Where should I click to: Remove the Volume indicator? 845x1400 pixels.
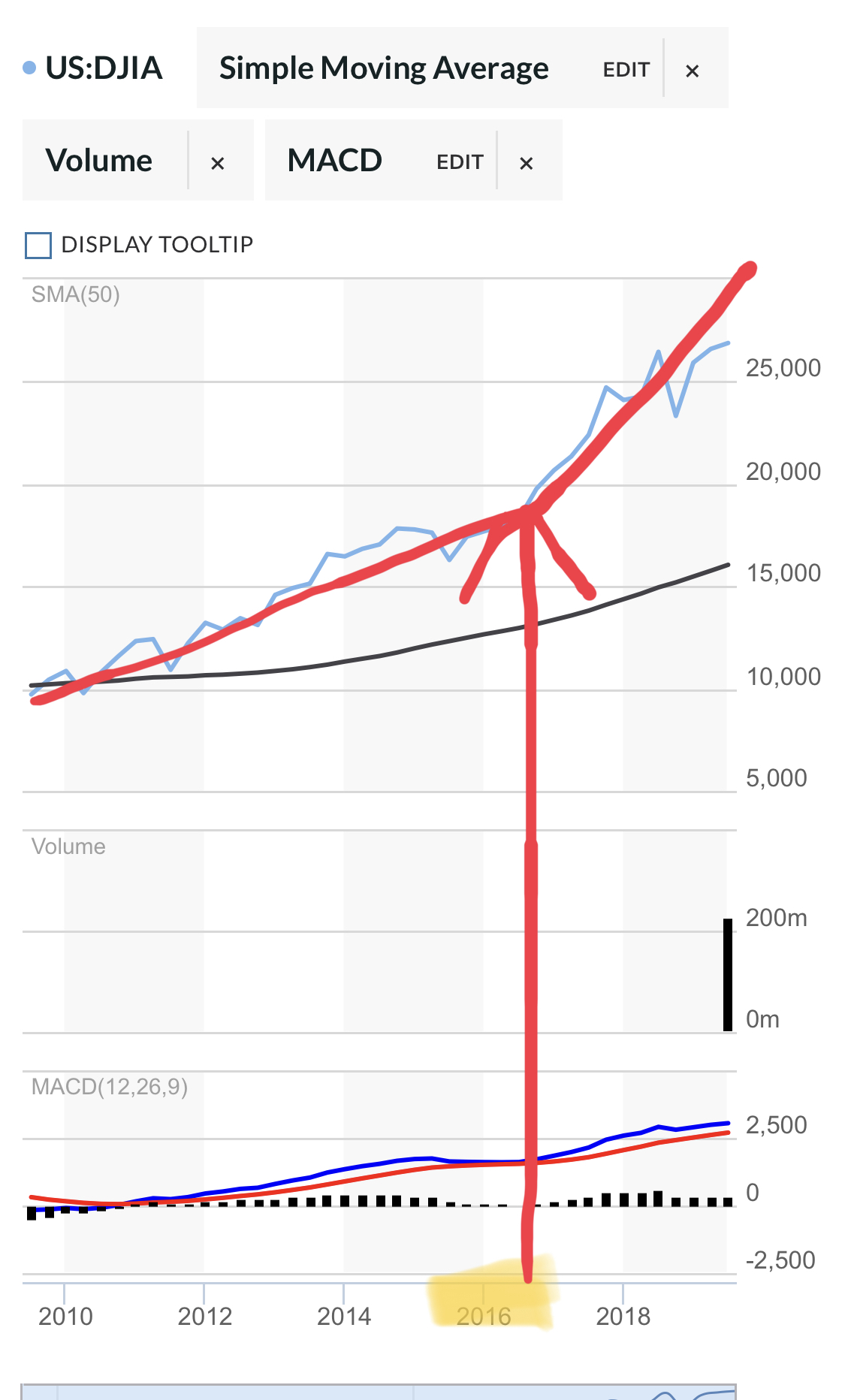[x=218, y=163]
